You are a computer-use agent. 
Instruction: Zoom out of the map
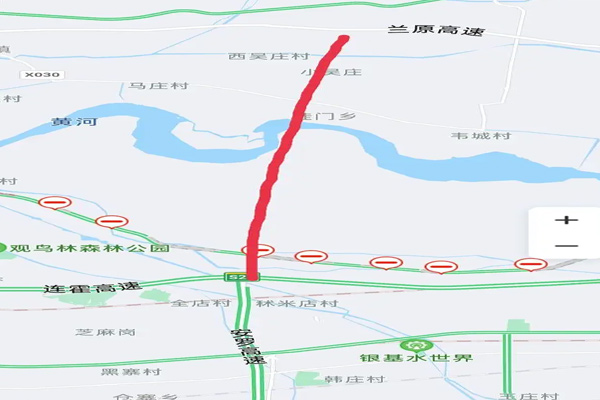click(x=566, y=246)
